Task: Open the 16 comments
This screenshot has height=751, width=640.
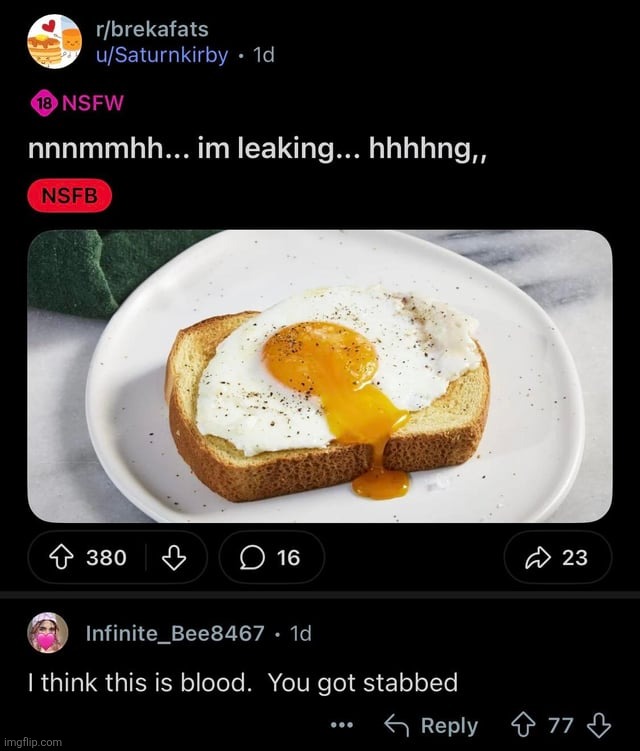Action: [271, 558]
